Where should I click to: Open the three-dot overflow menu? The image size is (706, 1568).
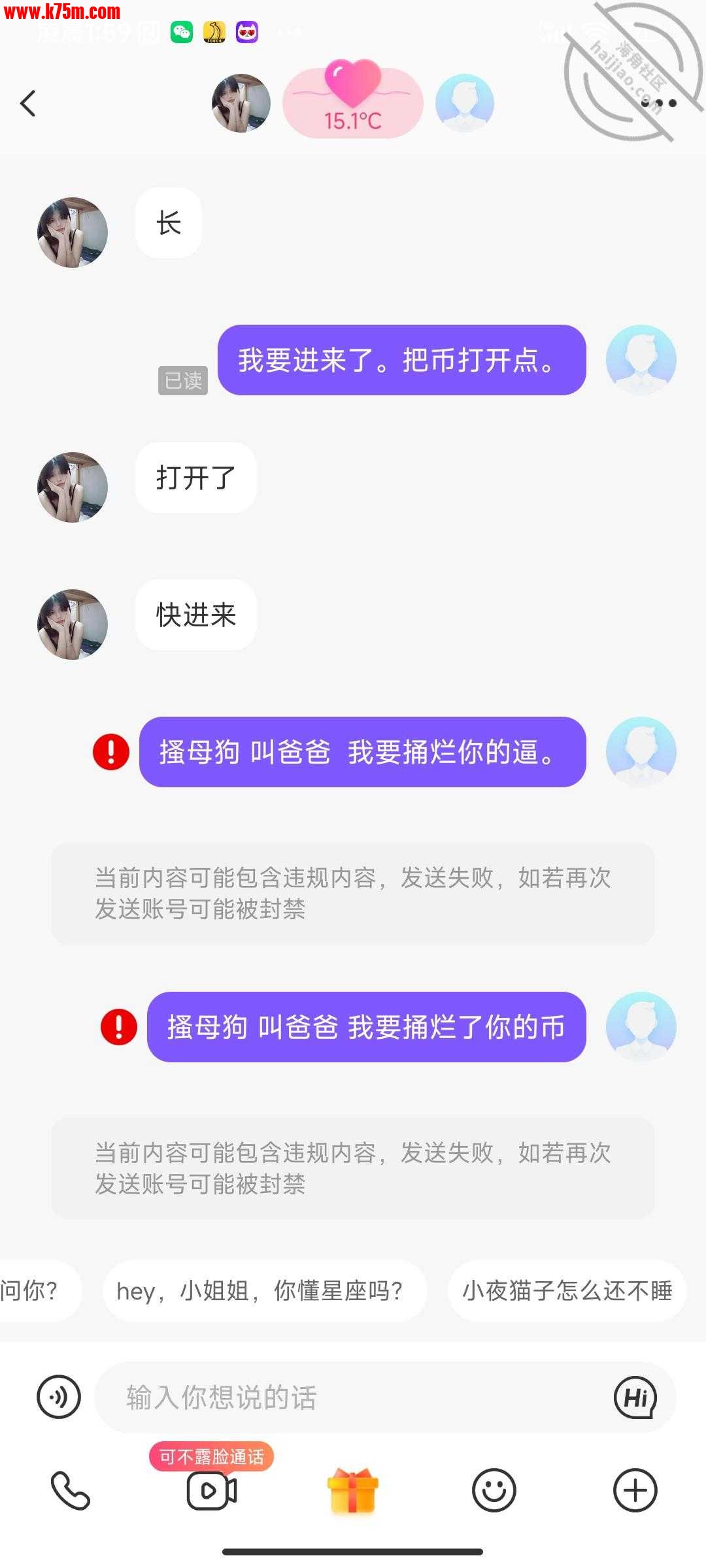point(658,103)
